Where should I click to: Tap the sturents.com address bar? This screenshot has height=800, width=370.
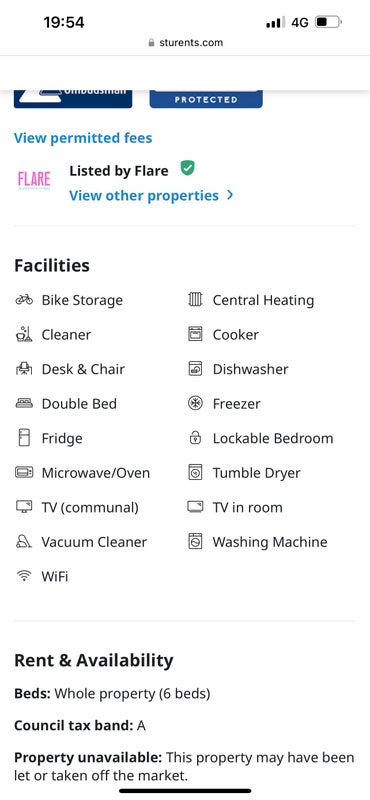[185, 42]
